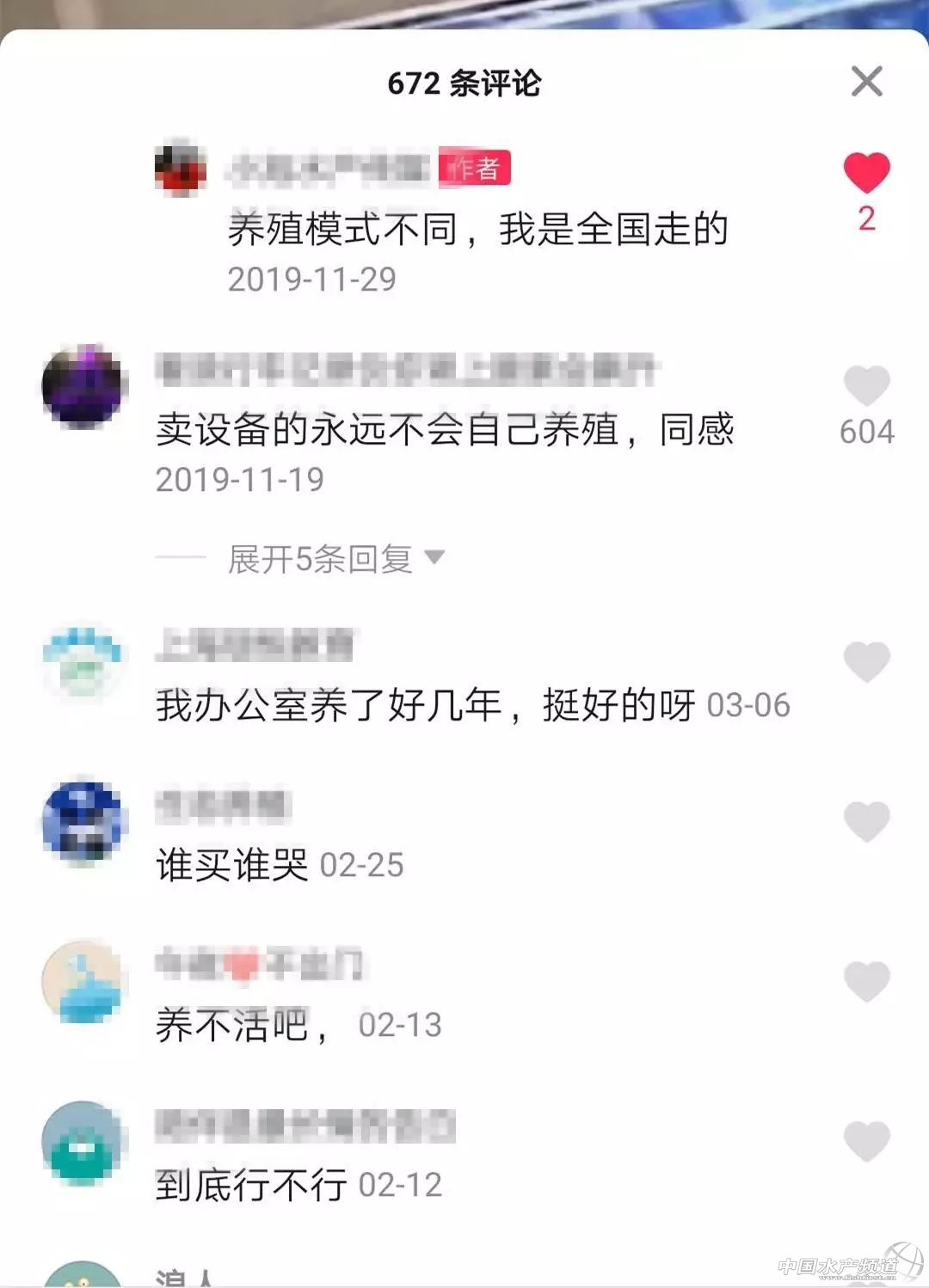929x1288 pixels.
Task: Open the avatar beside 到底行不行
Action: 84,1143
